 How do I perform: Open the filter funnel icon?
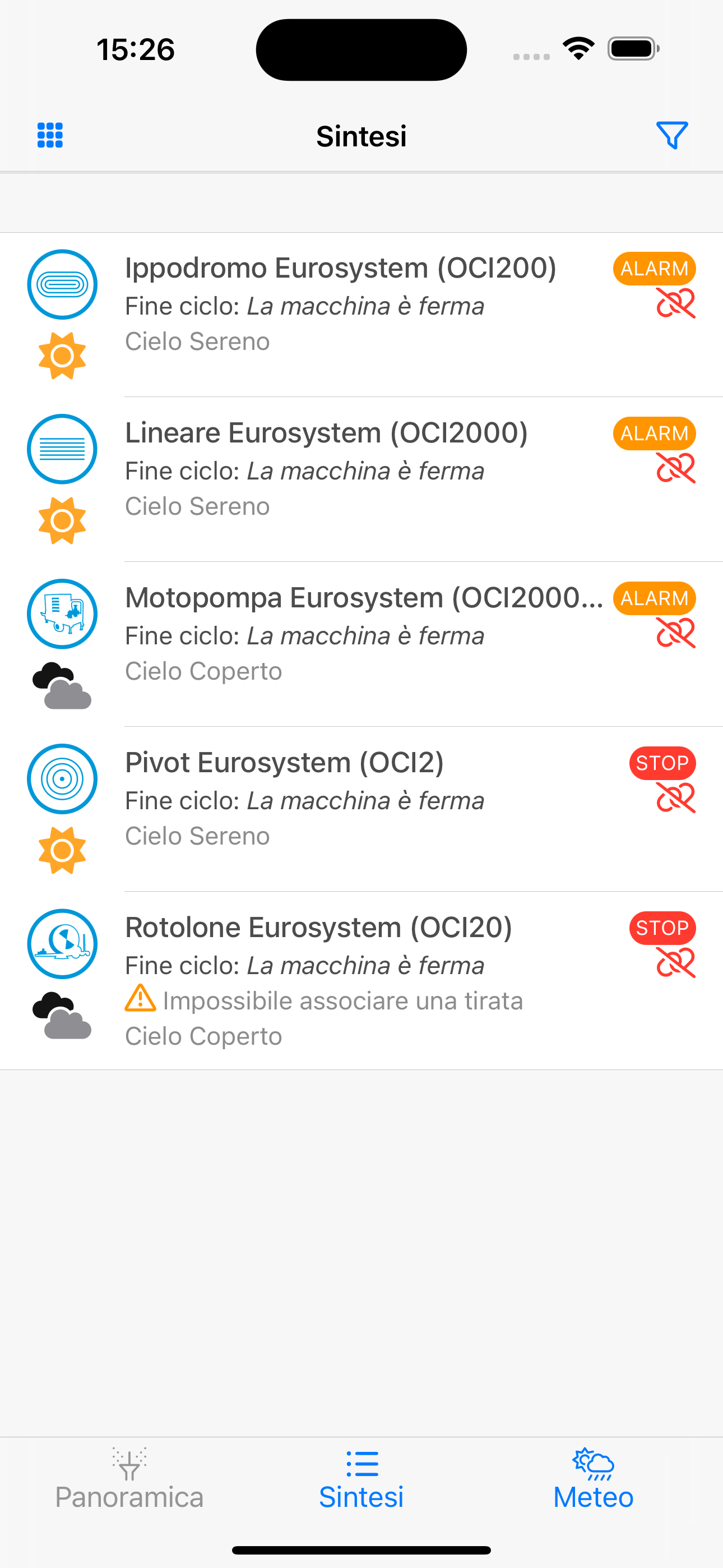672,135
